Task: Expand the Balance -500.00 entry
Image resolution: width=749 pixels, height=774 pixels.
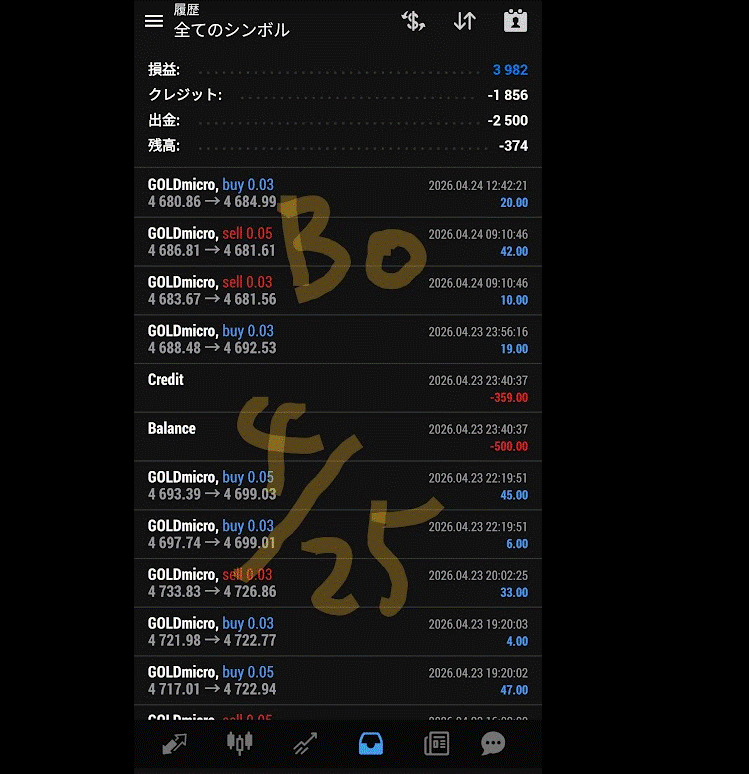Action: coord(337,437)
